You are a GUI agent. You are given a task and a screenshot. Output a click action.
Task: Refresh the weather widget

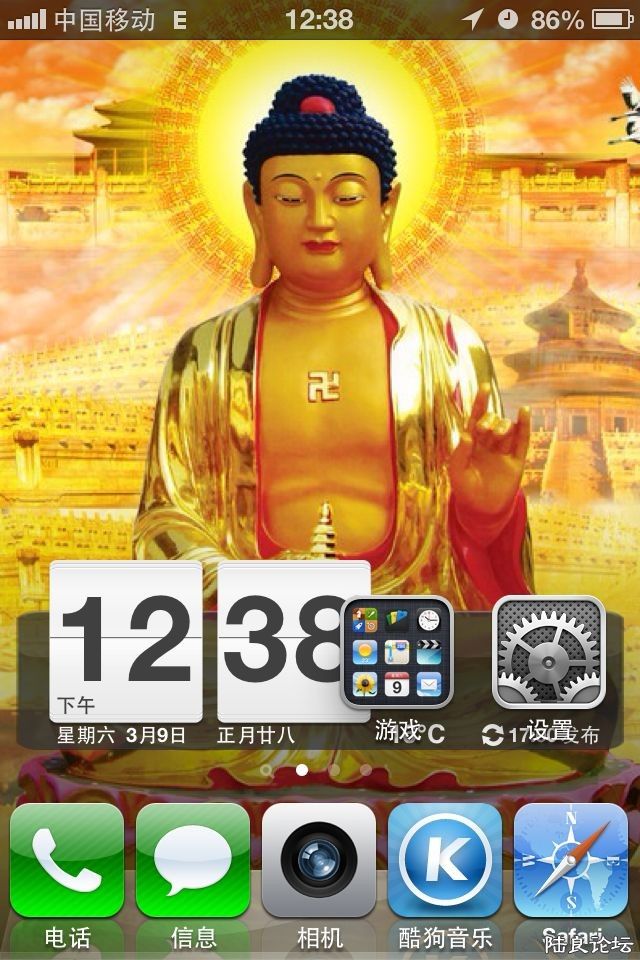(x=493, y=735)
